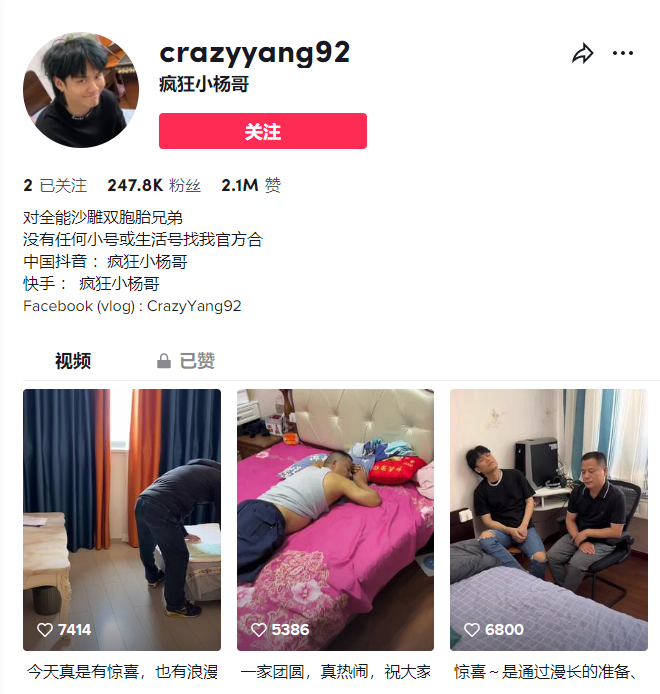
Task: Watch the video with 6800 likes
Action: coord(548,519)
